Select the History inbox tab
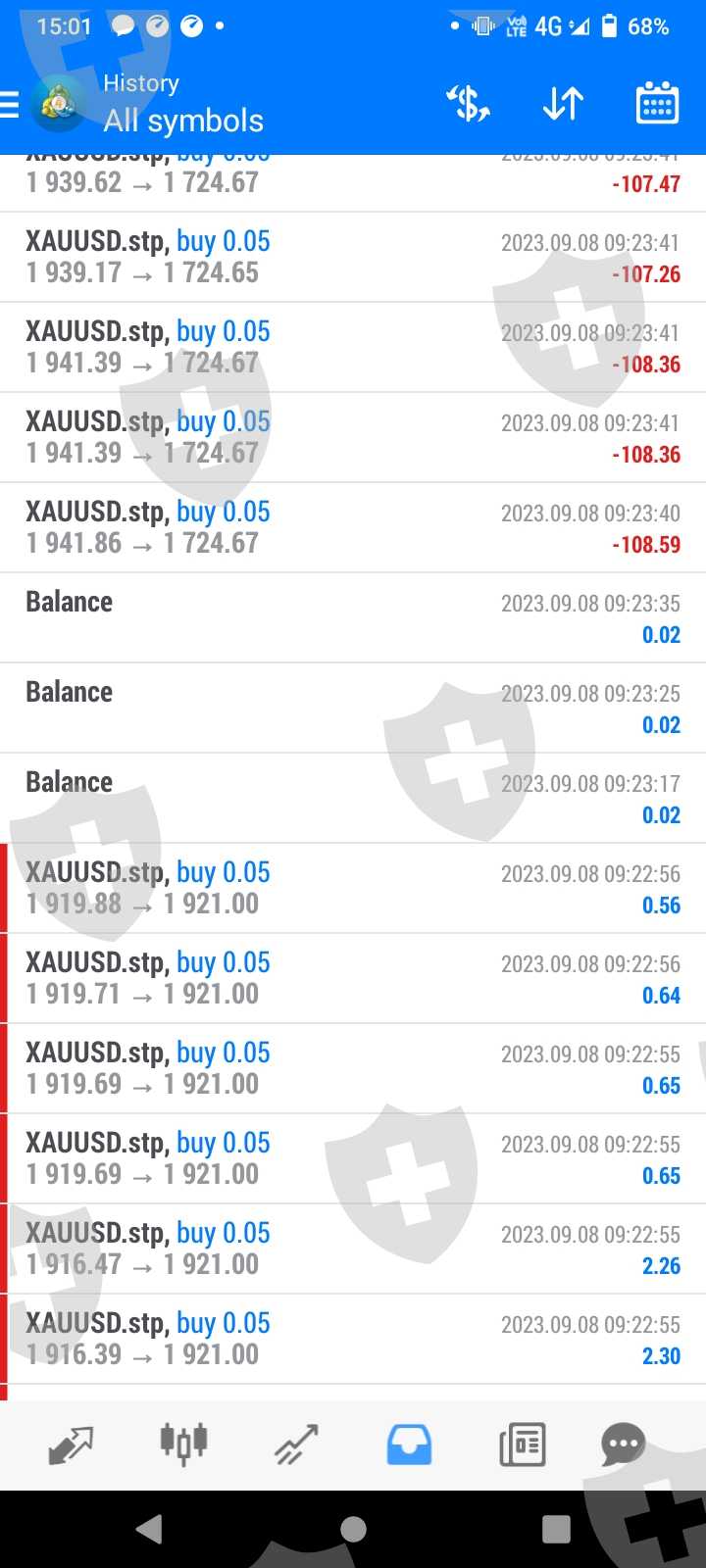This screenshot has width=706, height=1568. pyautogui.click(x=409, y=1444)
